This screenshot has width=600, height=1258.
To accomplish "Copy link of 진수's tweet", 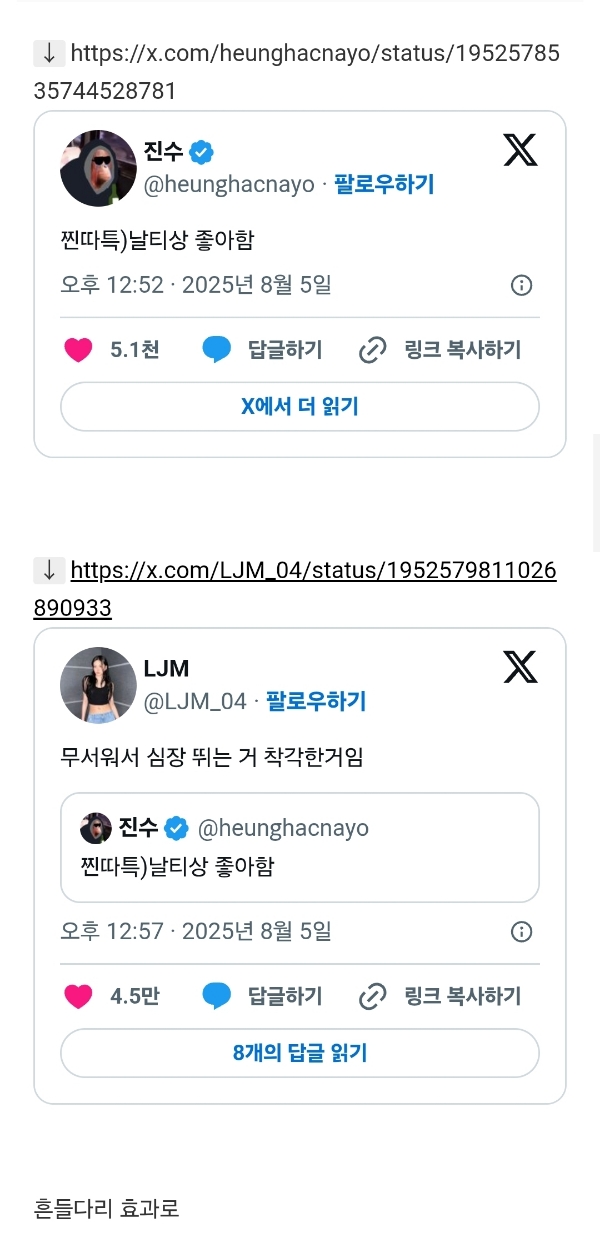I will point(440,350).
